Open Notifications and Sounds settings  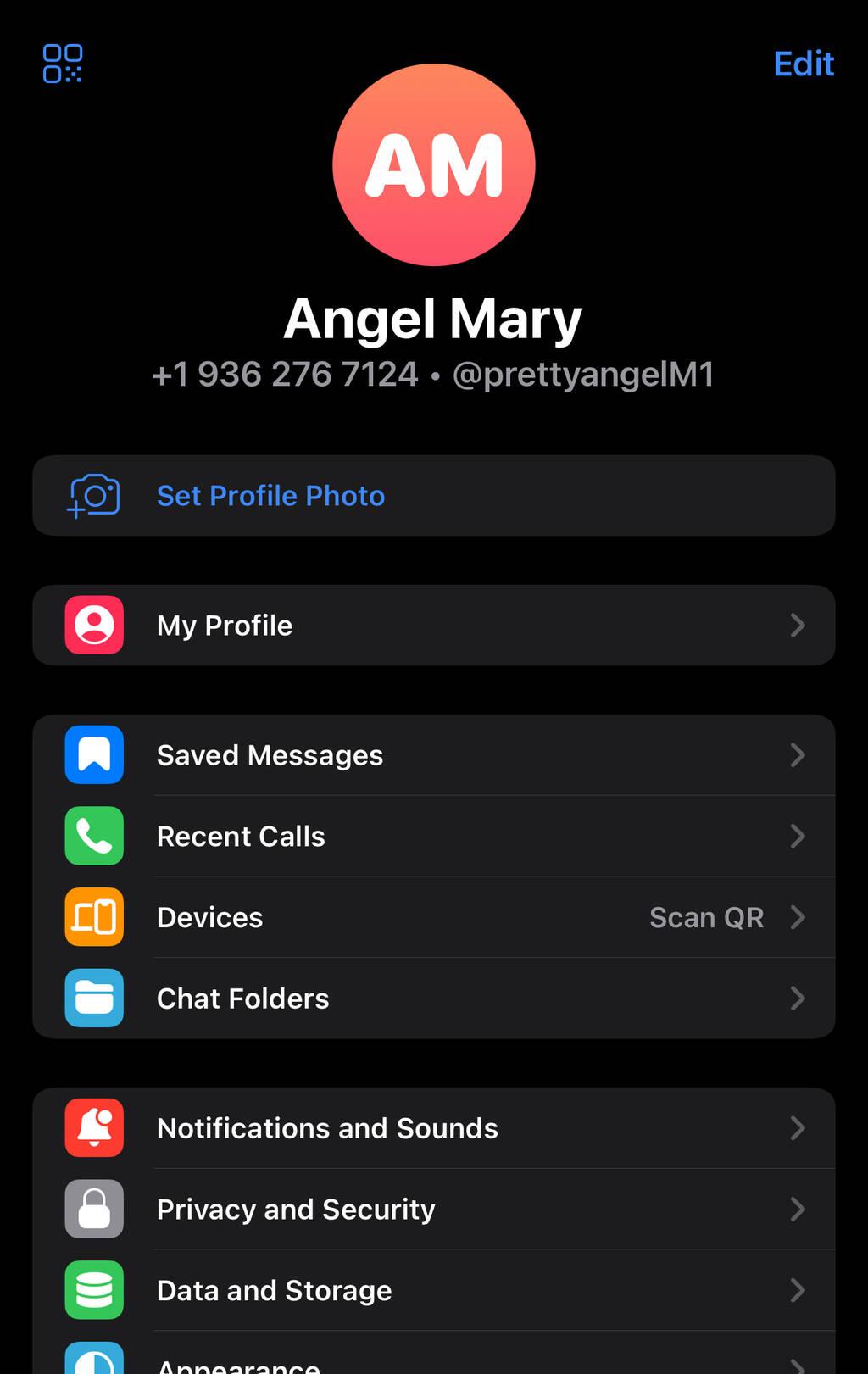[x=433, y=1128]
